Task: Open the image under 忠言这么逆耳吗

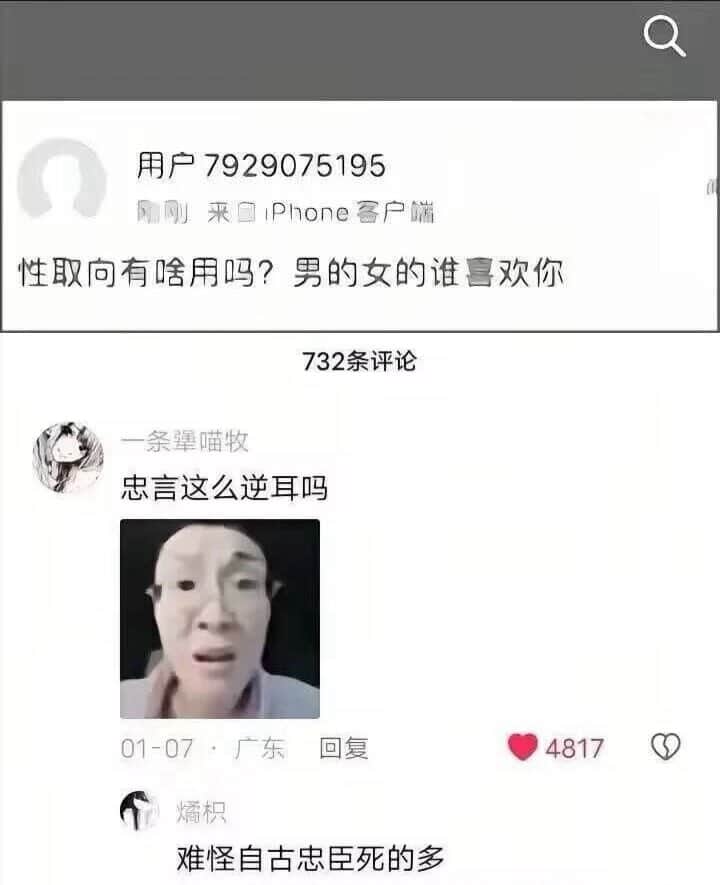Action: (x=220, y=619)
